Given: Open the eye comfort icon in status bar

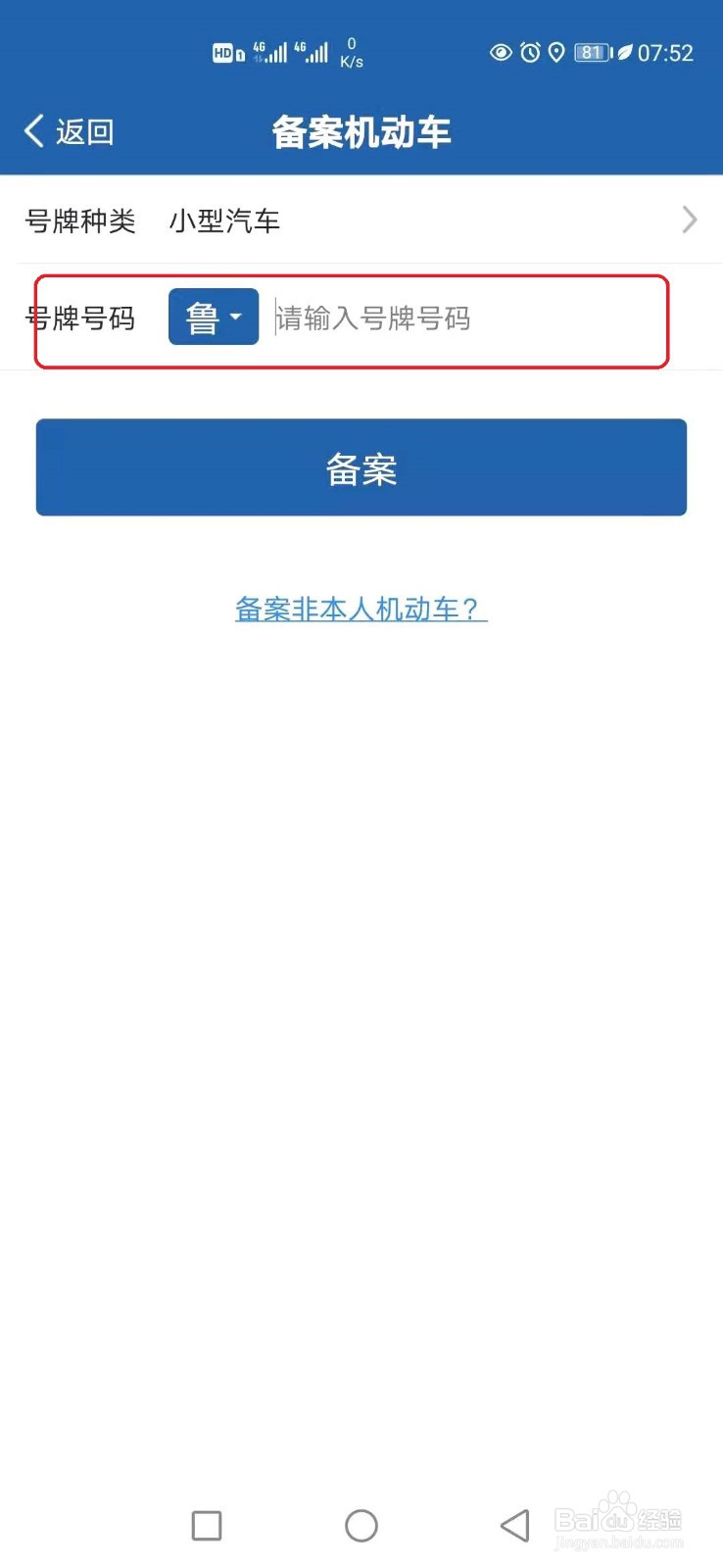Looking at the screenshot, I should pyautogui.click(x=502, y=53).
